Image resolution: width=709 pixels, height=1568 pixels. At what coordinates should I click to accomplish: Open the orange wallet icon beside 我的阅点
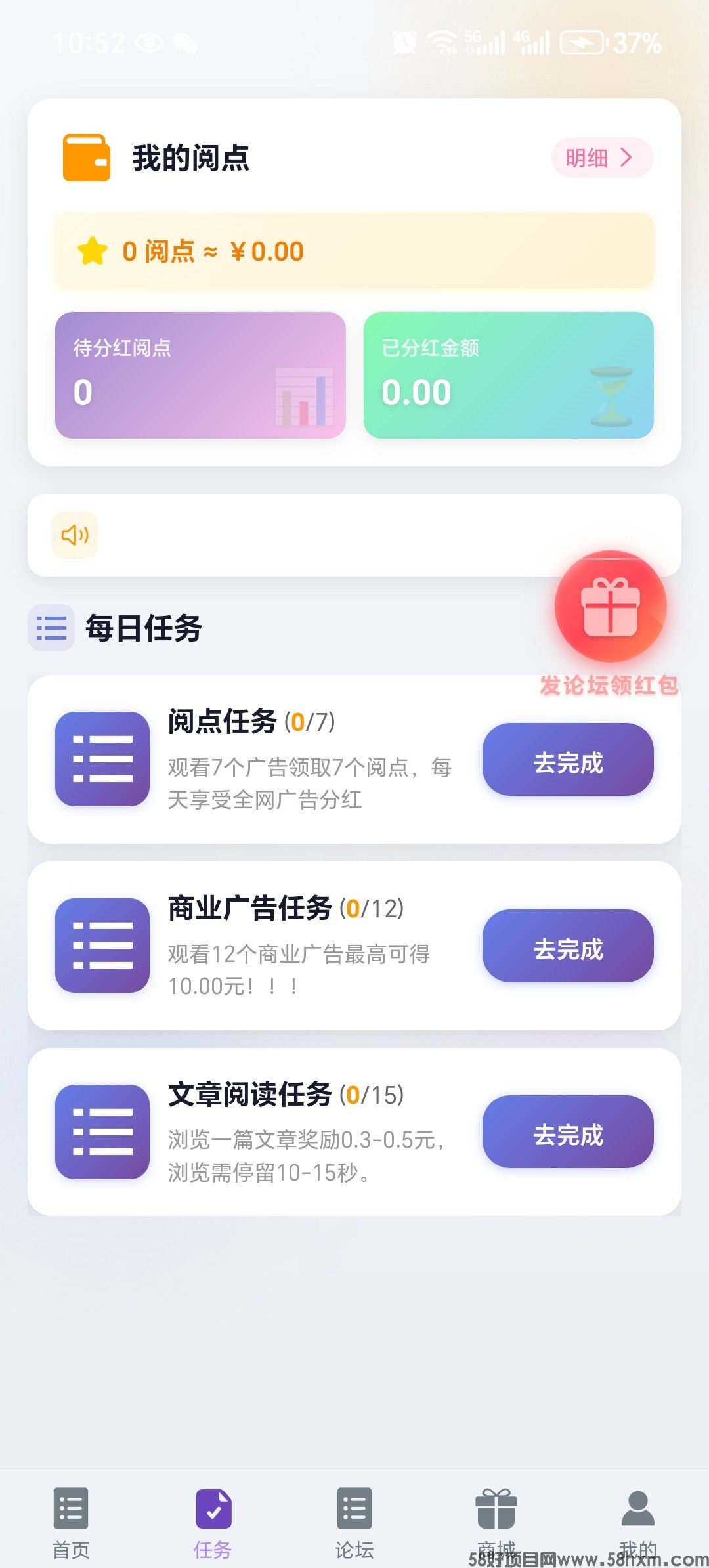click(85, 158)
